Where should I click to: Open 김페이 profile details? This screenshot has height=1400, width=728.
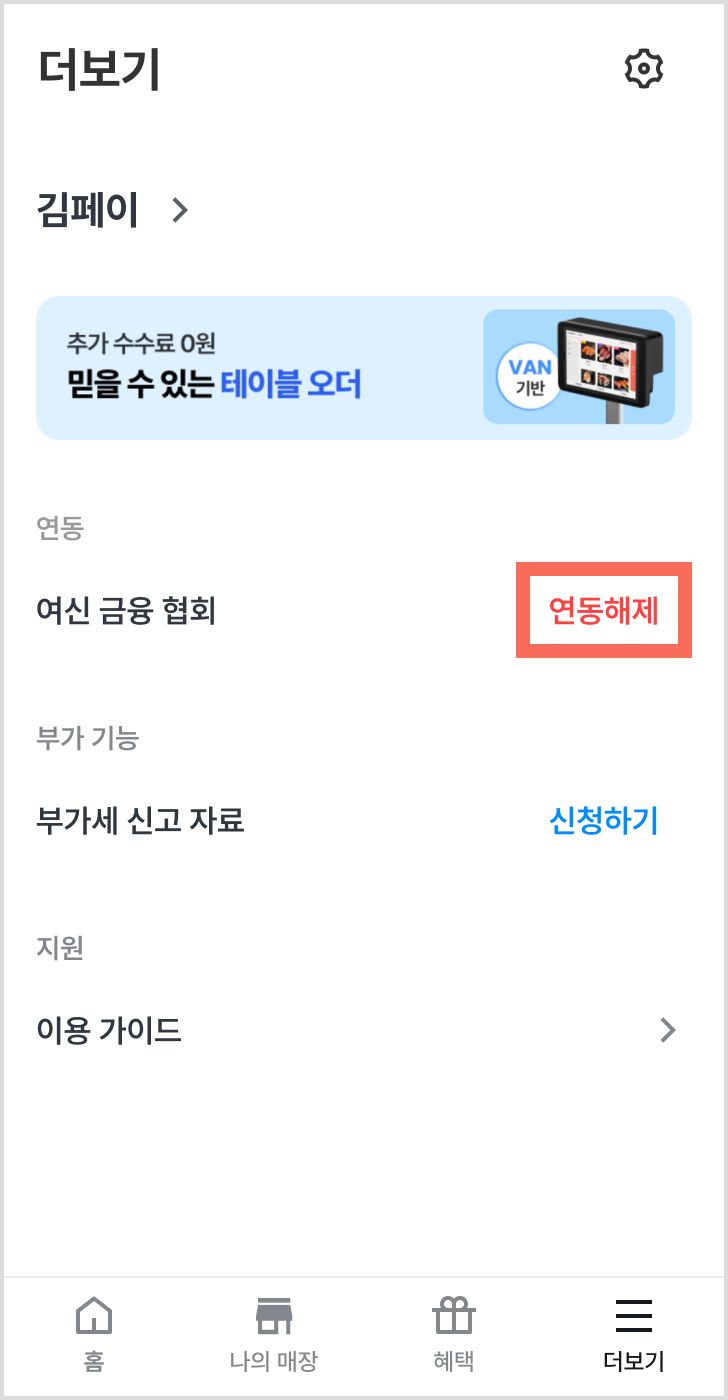[112, 211]
